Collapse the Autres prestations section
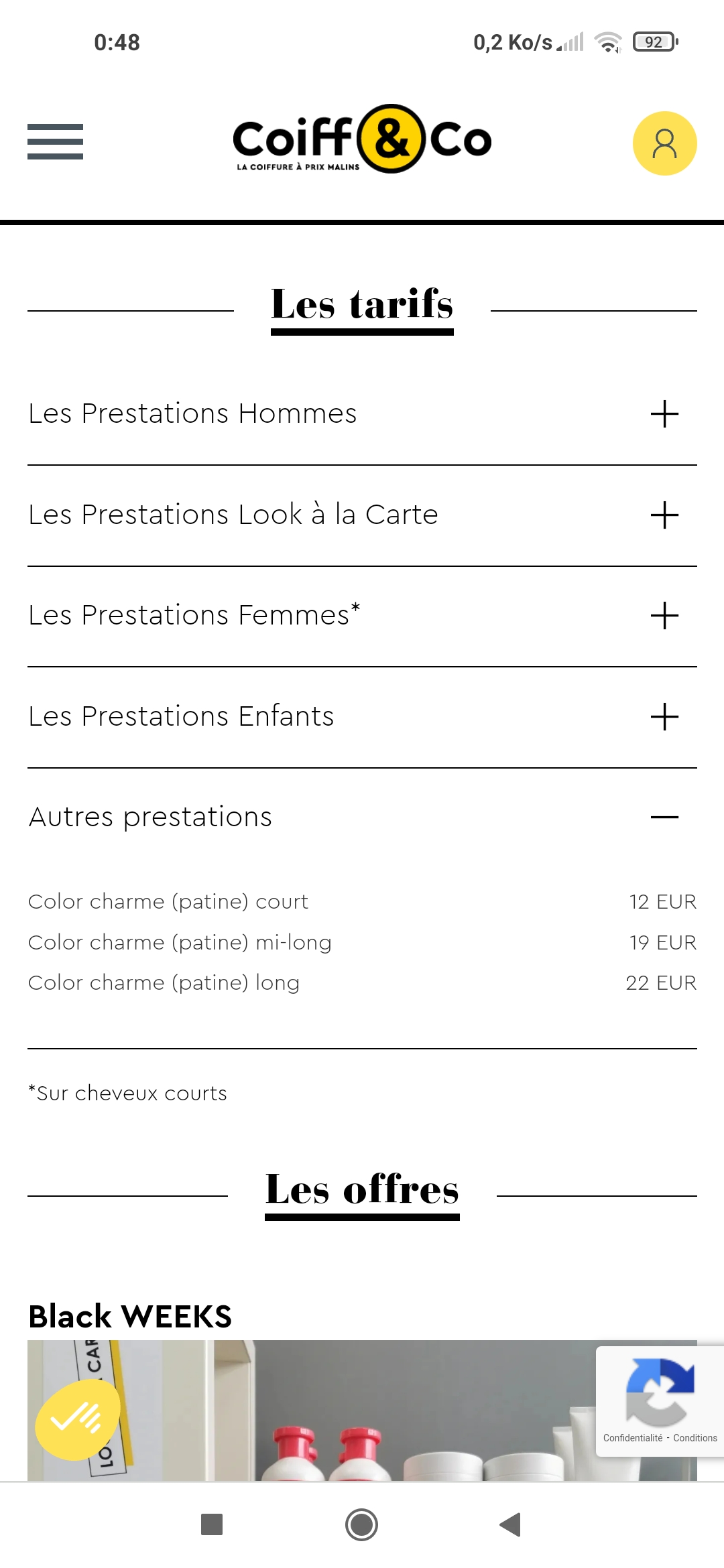Image resolution: width=724 pixels, height=1568 pixels. [x=664, y=818]
